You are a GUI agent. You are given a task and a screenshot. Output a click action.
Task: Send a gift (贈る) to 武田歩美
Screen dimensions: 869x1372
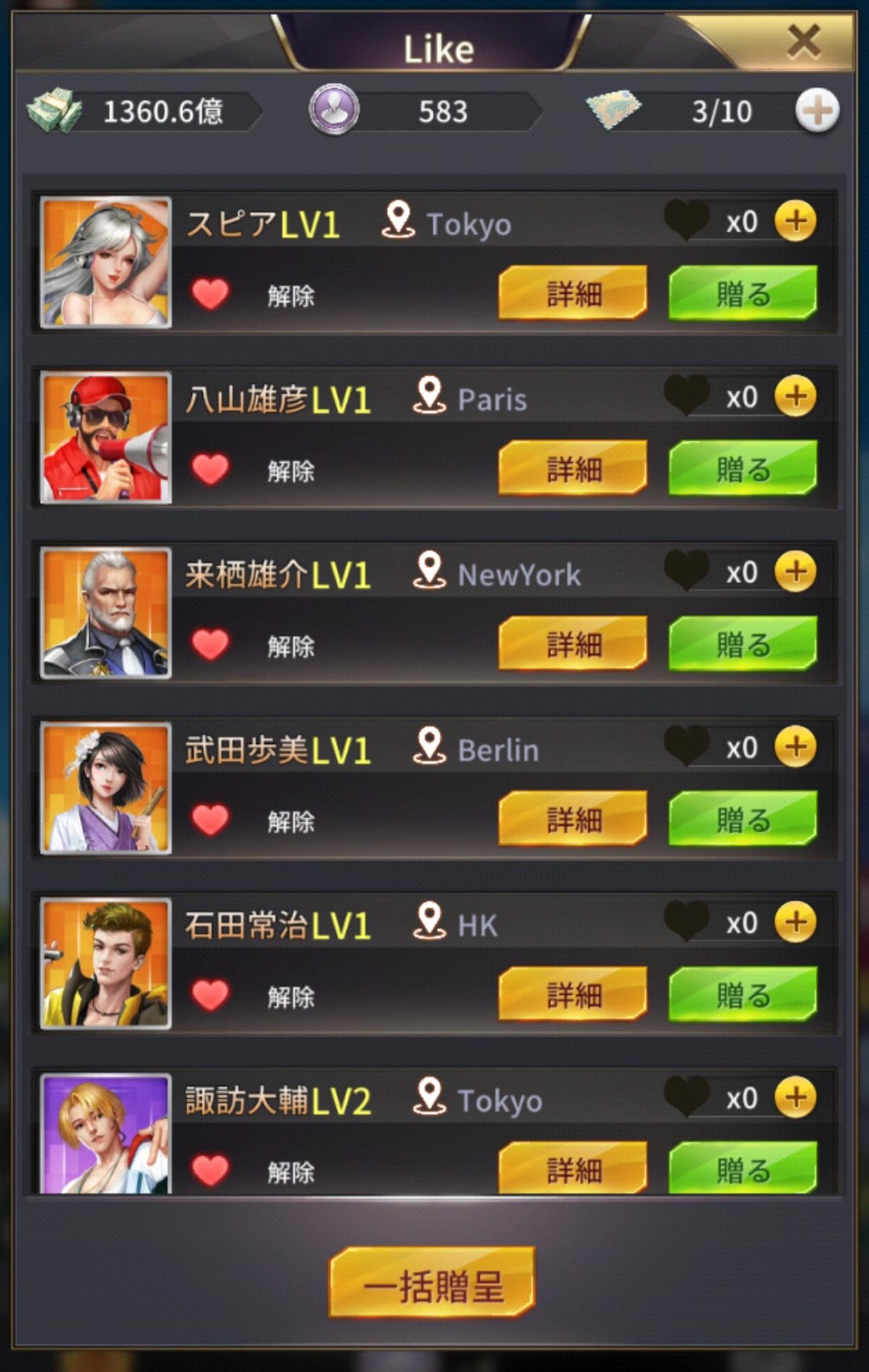pyautogui.click(x=743, y=819)
